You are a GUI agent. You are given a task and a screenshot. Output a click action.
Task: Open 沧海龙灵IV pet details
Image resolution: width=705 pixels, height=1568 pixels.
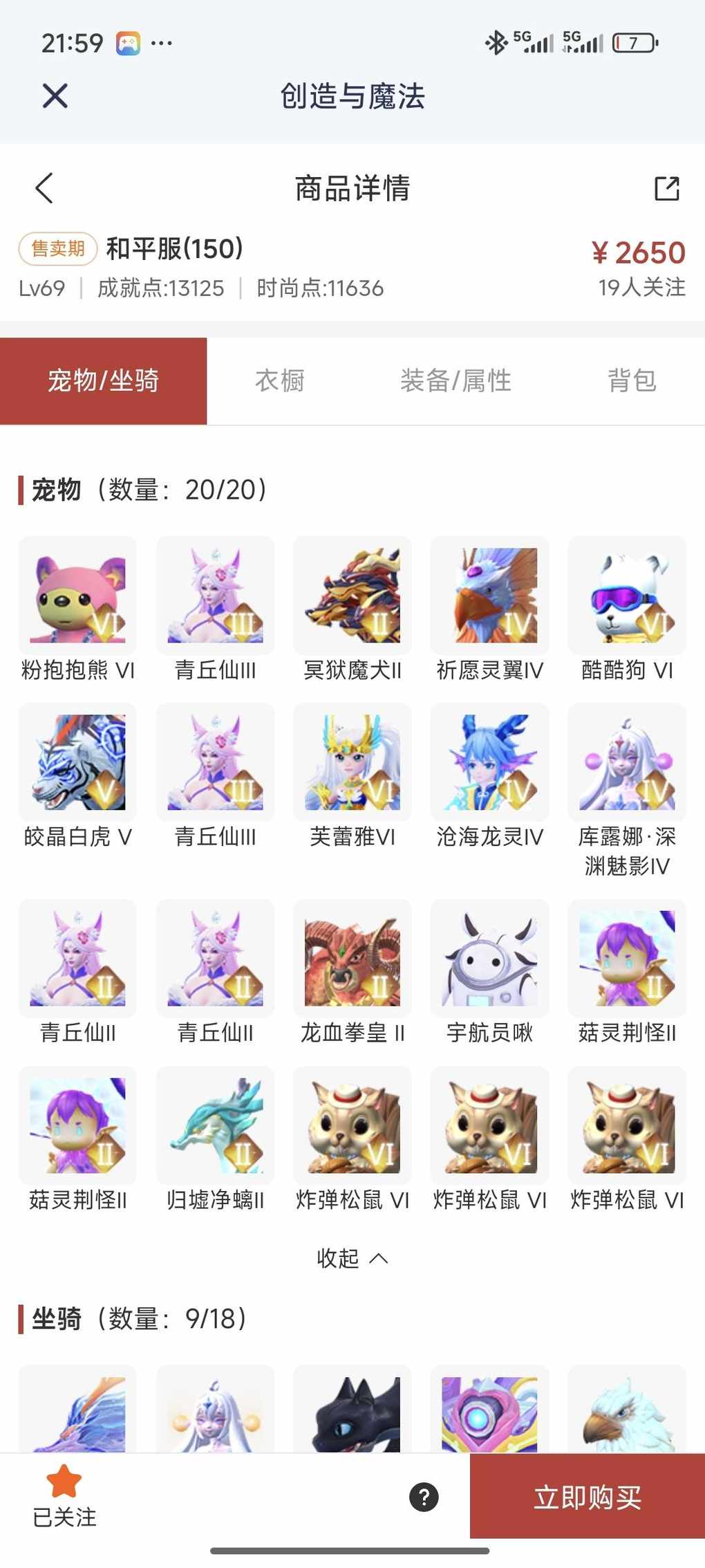click(489, 762)
